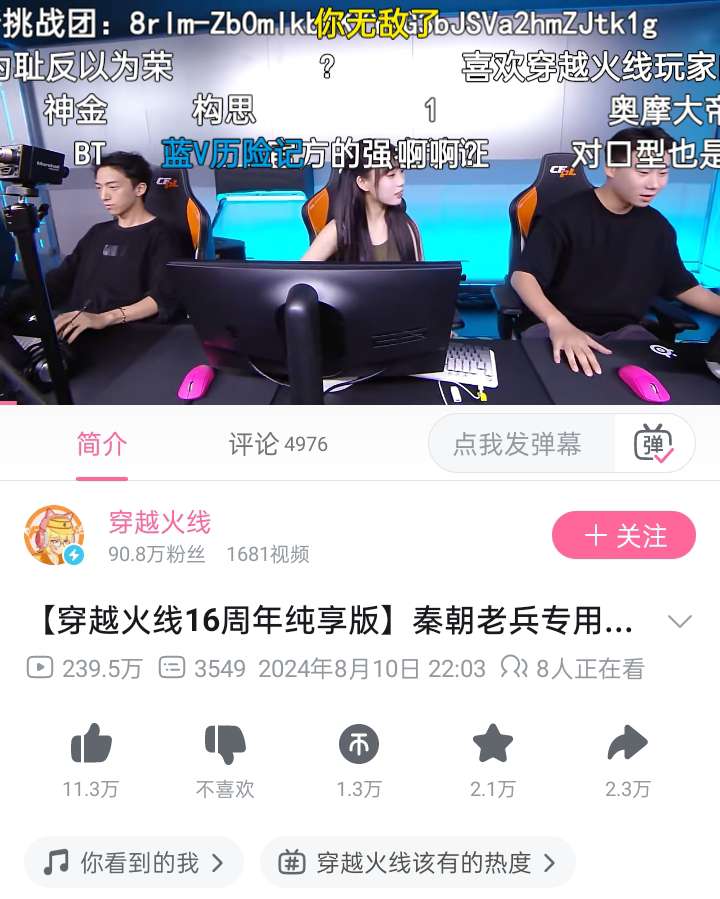Viewport: 720px width, 899px height.
Task: Like this video
Action: (x=91, y=745)
